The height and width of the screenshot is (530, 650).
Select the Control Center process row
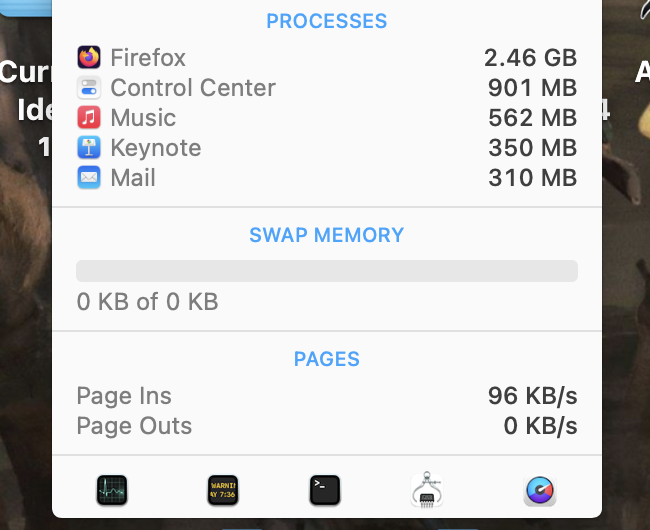pos(326,88)
